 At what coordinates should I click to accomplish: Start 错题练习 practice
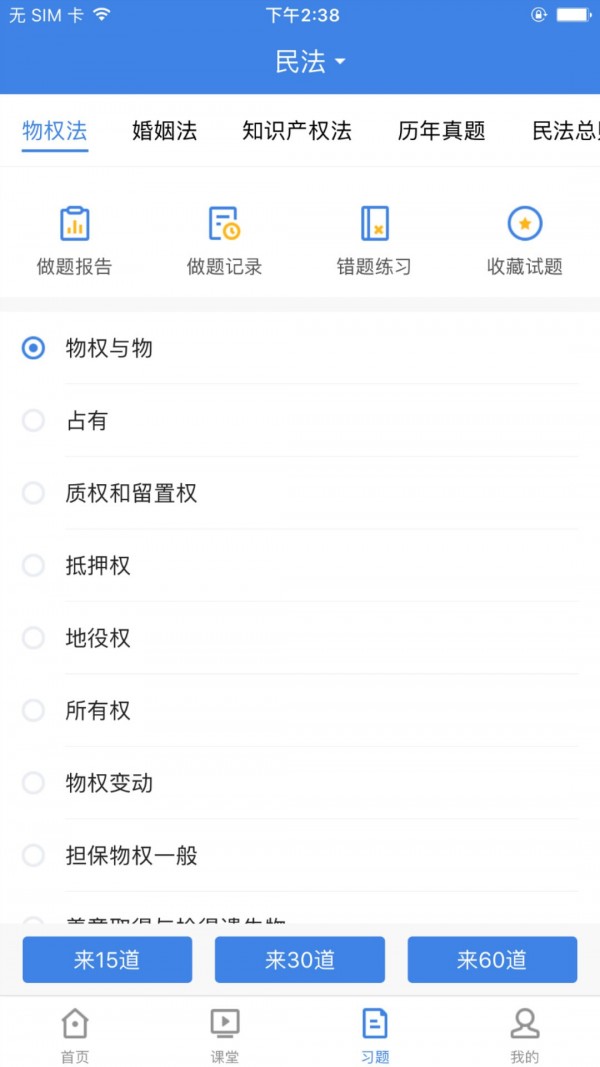point(374,240)
